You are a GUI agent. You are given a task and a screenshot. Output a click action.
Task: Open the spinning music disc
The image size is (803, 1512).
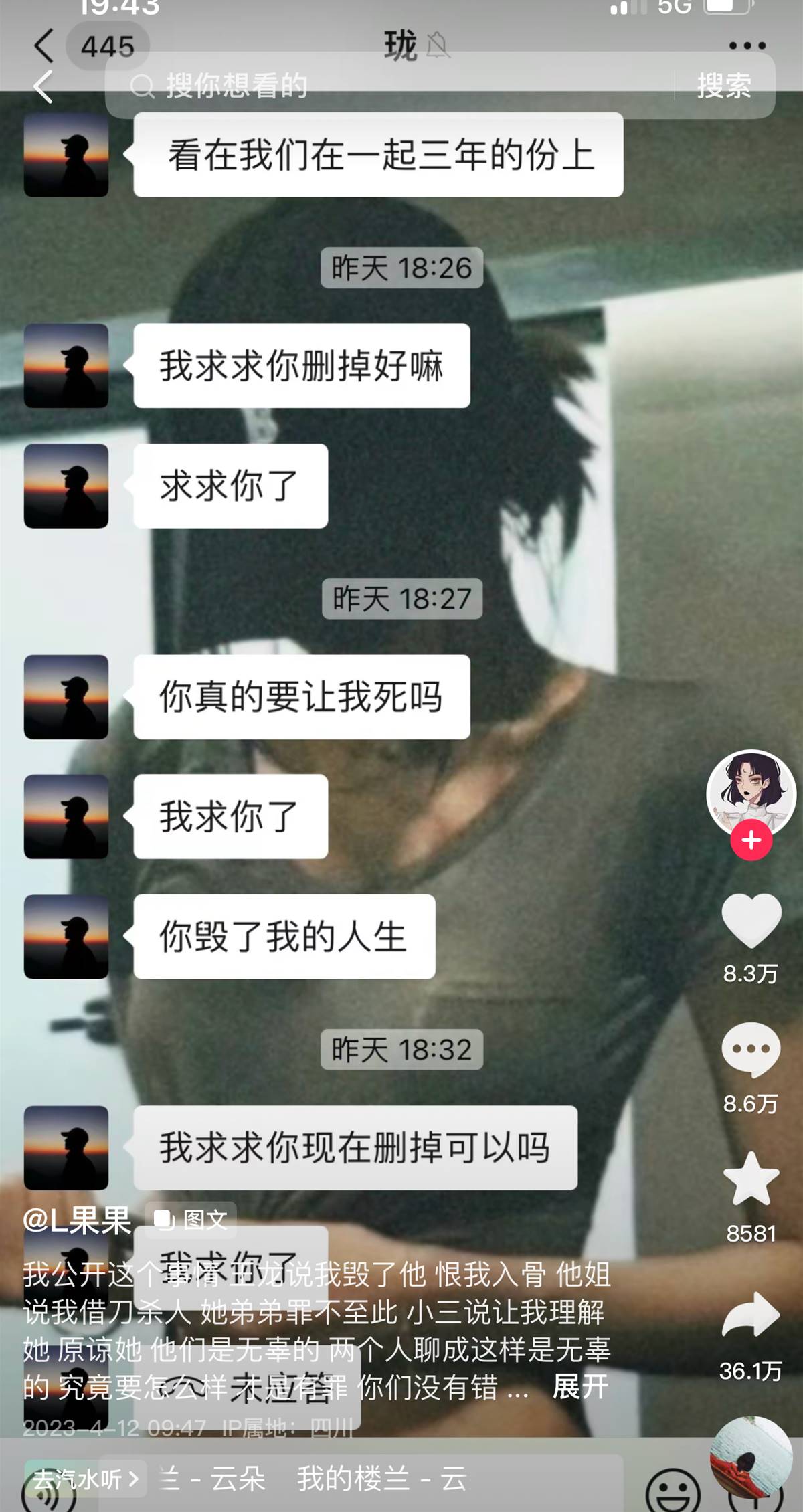click(x=751, y=1458)
